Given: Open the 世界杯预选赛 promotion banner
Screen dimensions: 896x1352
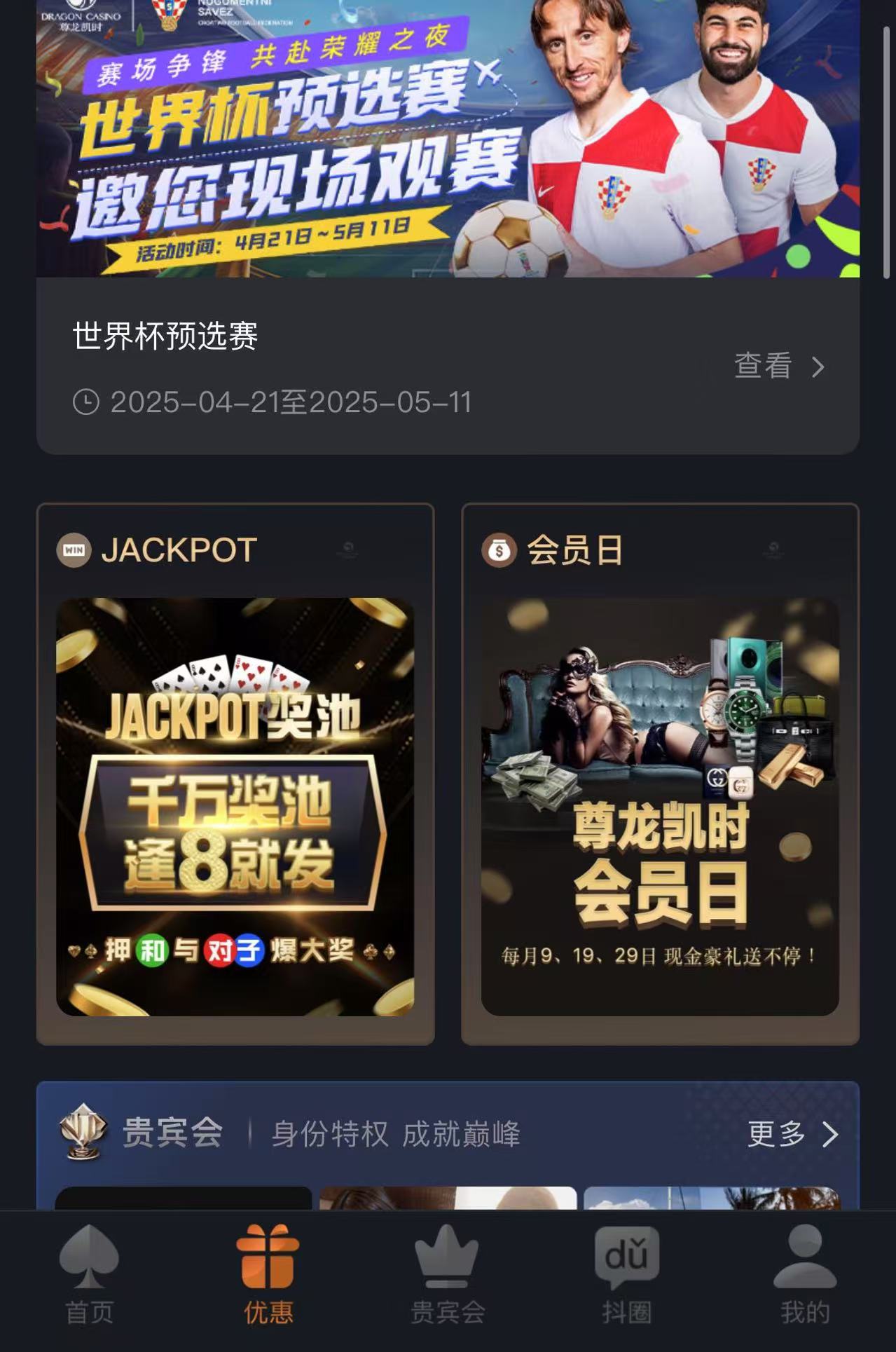Looking at the screenshot, I should [448, 140].
